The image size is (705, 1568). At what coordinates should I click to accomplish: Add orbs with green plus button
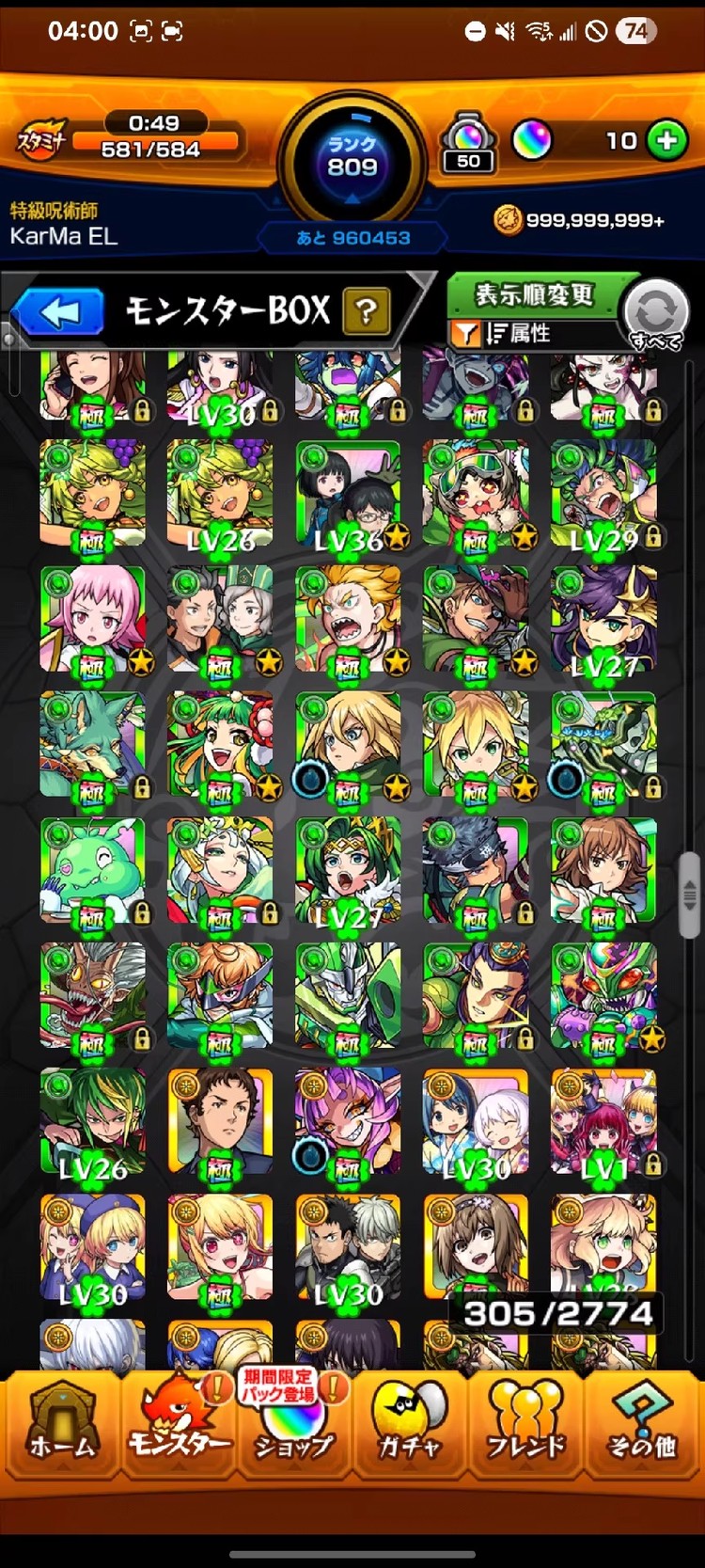(x=667, y=141)
